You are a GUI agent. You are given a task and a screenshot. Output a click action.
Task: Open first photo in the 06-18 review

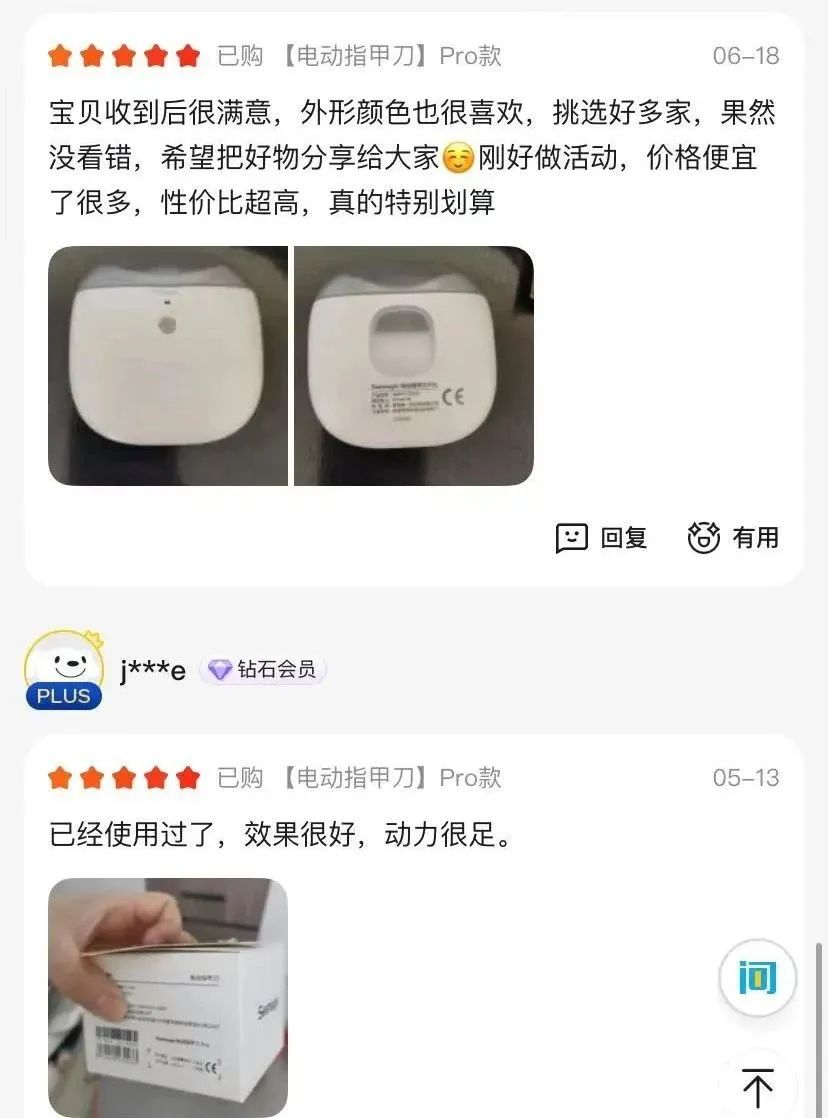tap(167, 366)
